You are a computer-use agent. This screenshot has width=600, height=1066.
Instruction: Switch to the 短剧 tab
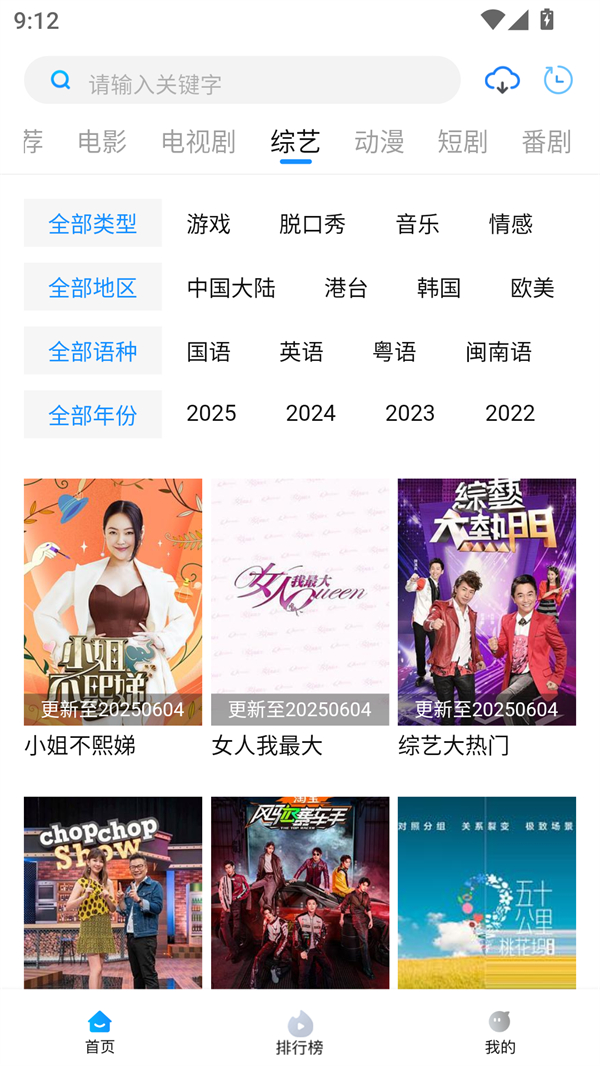pyautogui.click(x=462, y=142)
